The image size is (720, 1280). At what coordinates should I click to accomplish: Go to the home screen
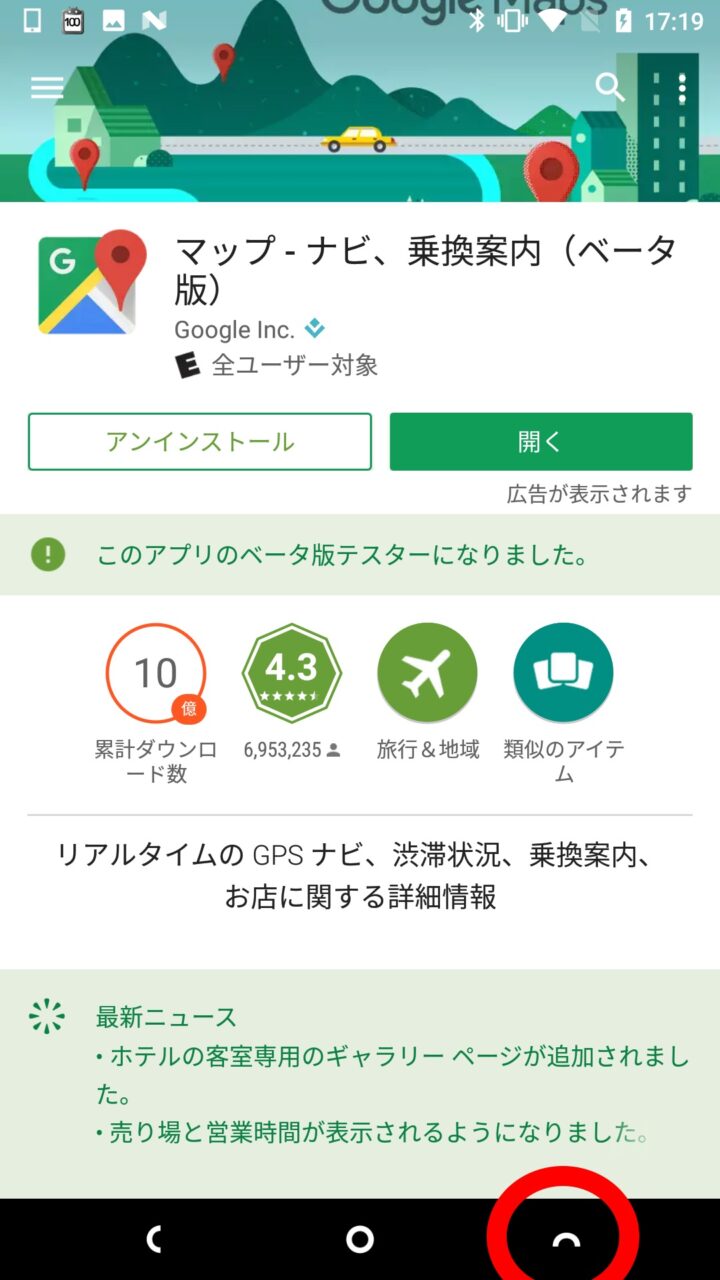coord(360,1240)
